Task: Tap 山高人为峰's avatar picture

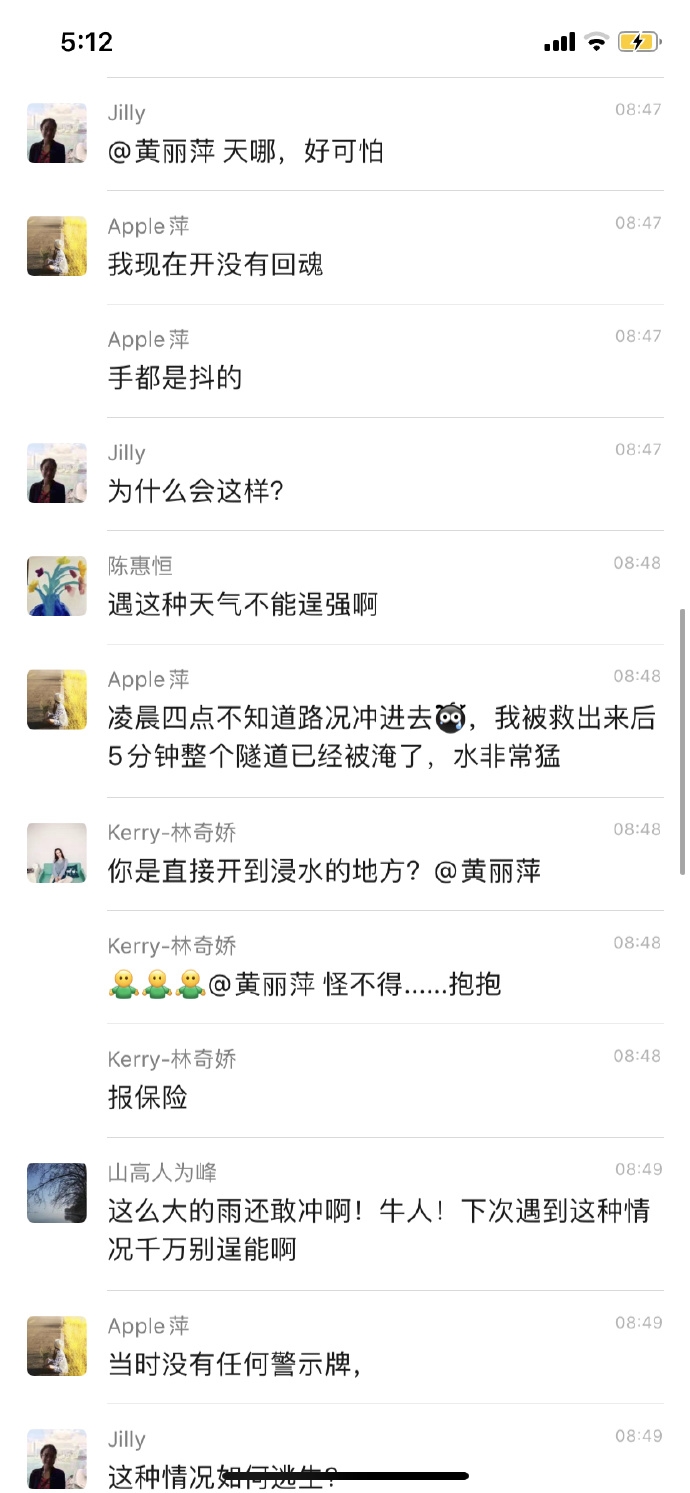Action: pyautogui.click(x=57, y=1192)
